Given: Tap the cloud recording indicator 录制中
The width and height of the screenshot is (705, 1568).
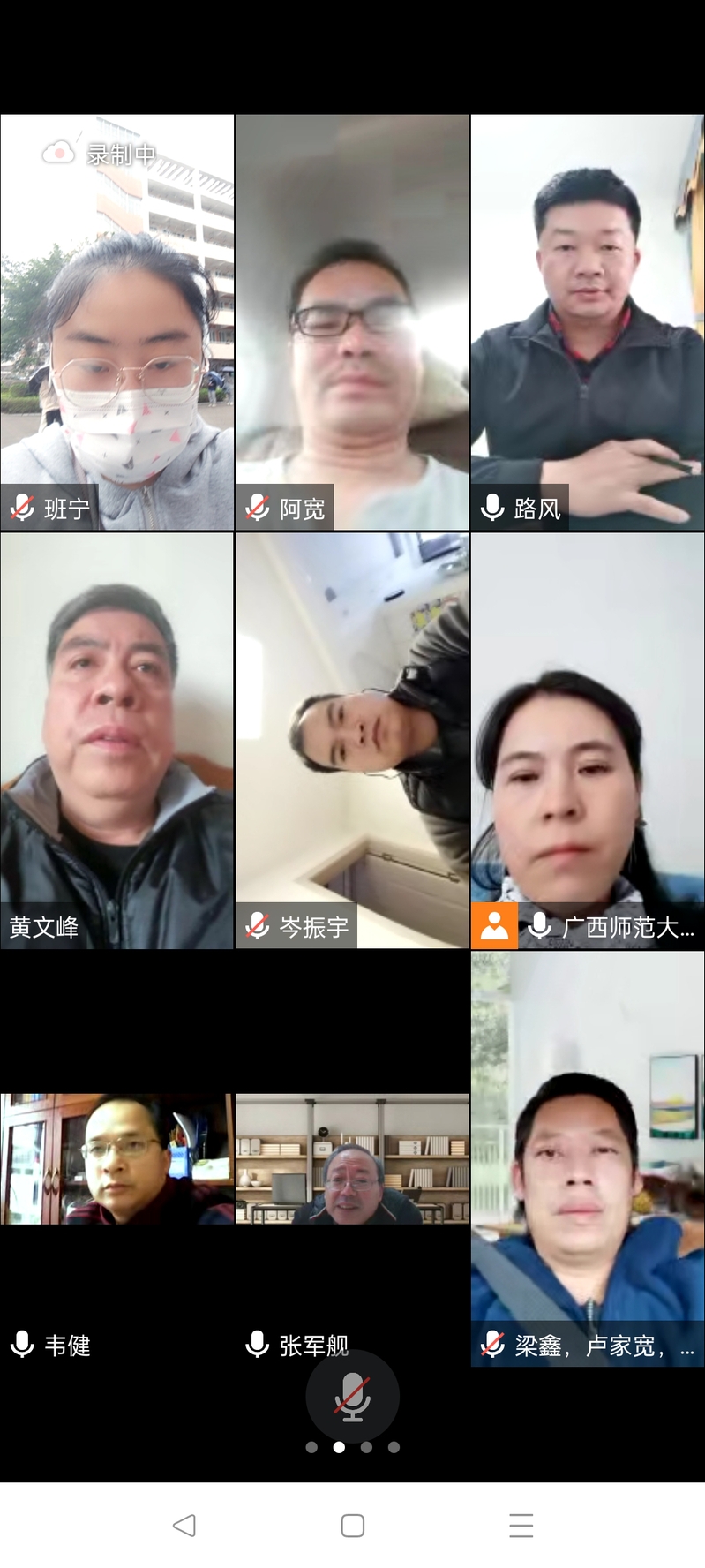Looking at the screenshot, I should coord(99,155).
